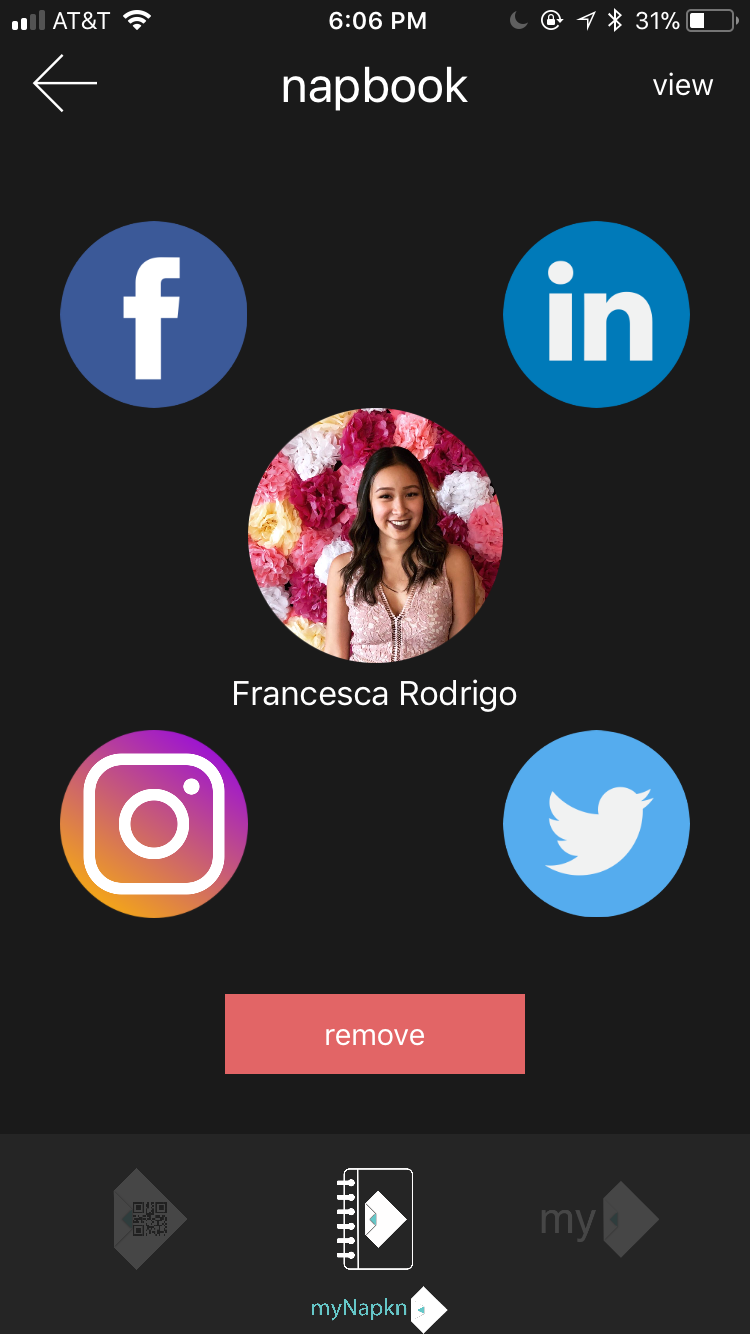Open Francesca's LinkedIn profile
This screenshot has height=1334, width=750.
click(596, 314)
